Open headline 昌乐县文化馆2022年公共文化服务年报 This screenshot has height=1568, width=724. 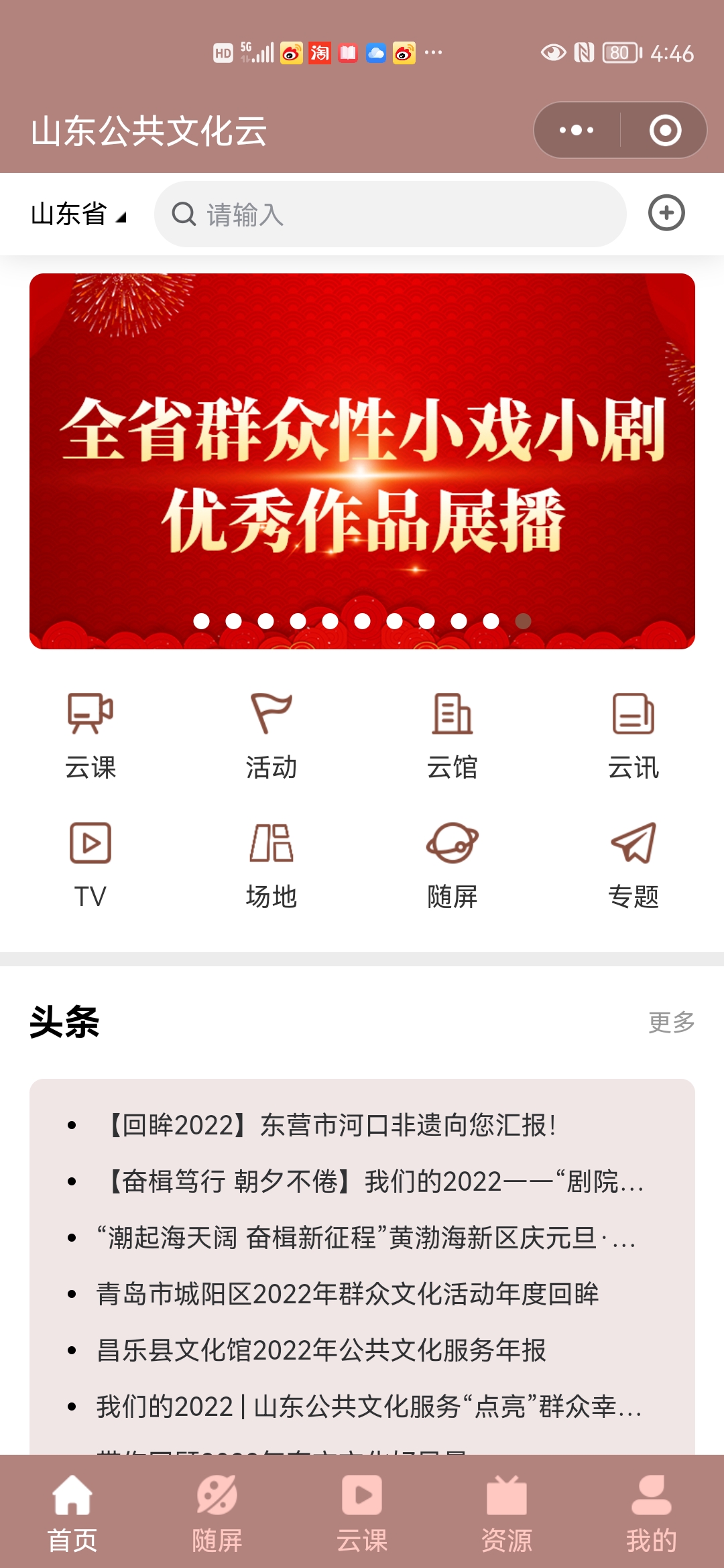(x=322, y=1350)
